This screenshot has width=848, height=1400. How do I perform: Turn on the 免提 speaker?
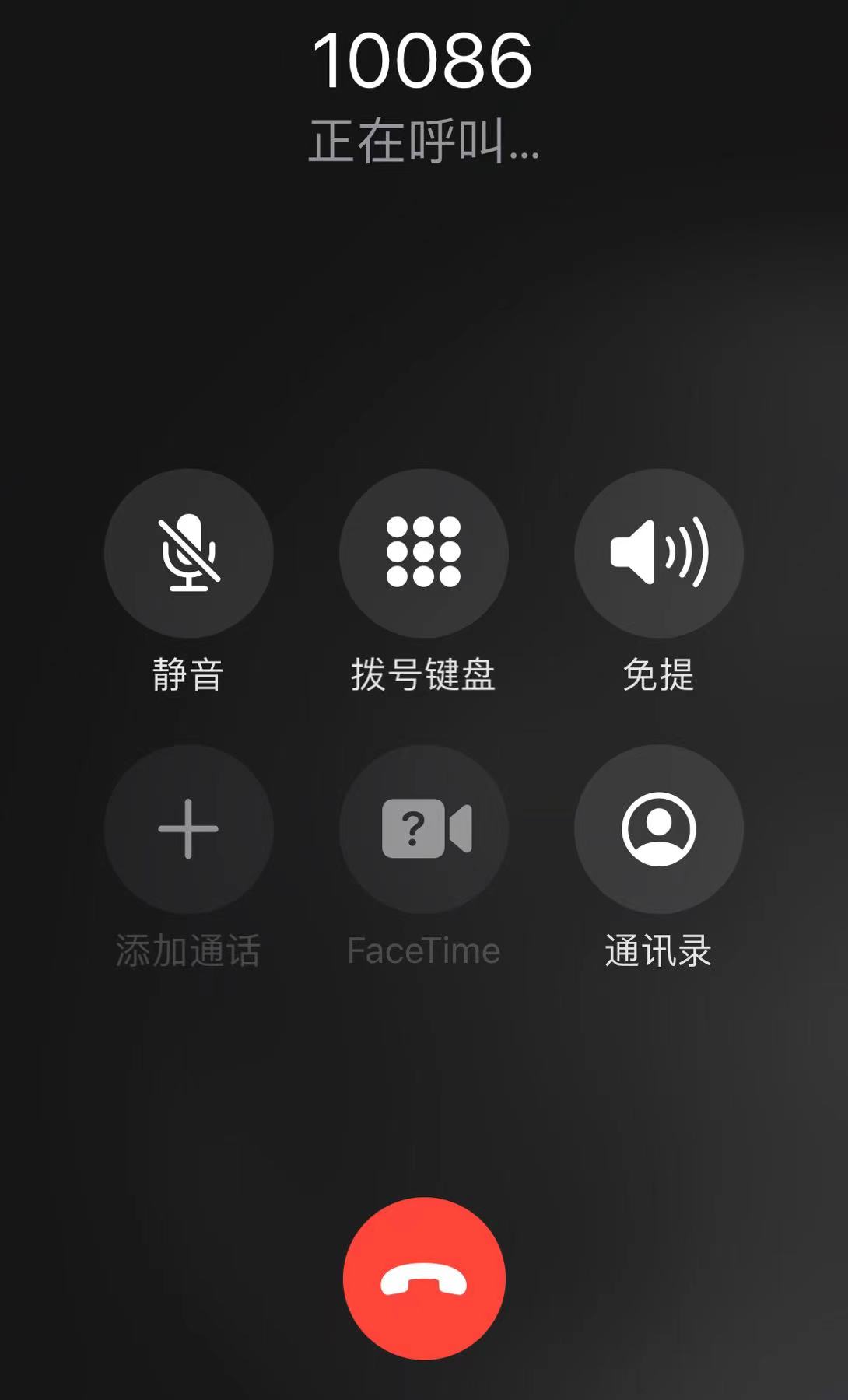click(x=659, y=553)
